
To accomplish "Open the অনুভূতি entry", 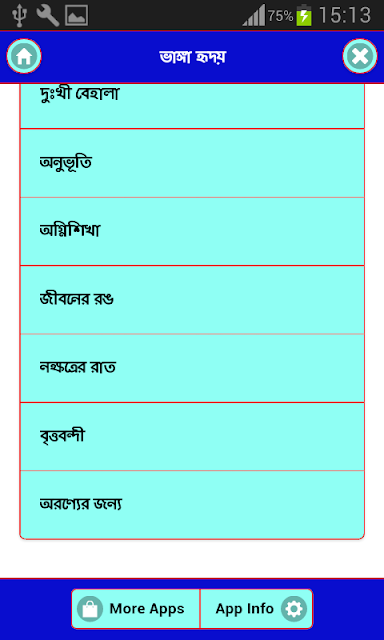I will pos(192,163).
